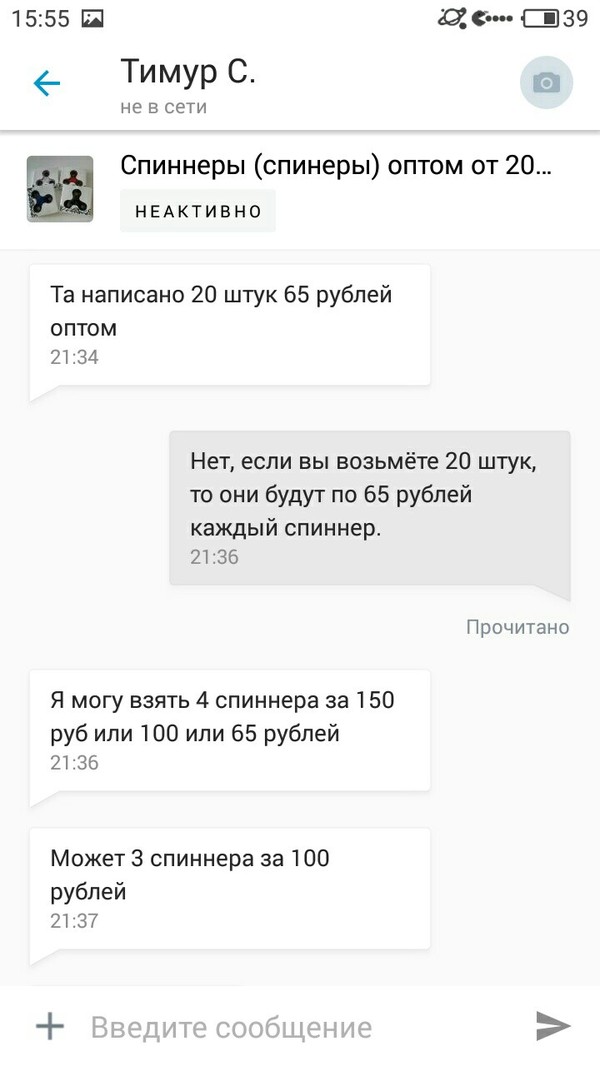Go back using the arrow icon
This screenshot has height=1066, width=600.
point(47,83)
